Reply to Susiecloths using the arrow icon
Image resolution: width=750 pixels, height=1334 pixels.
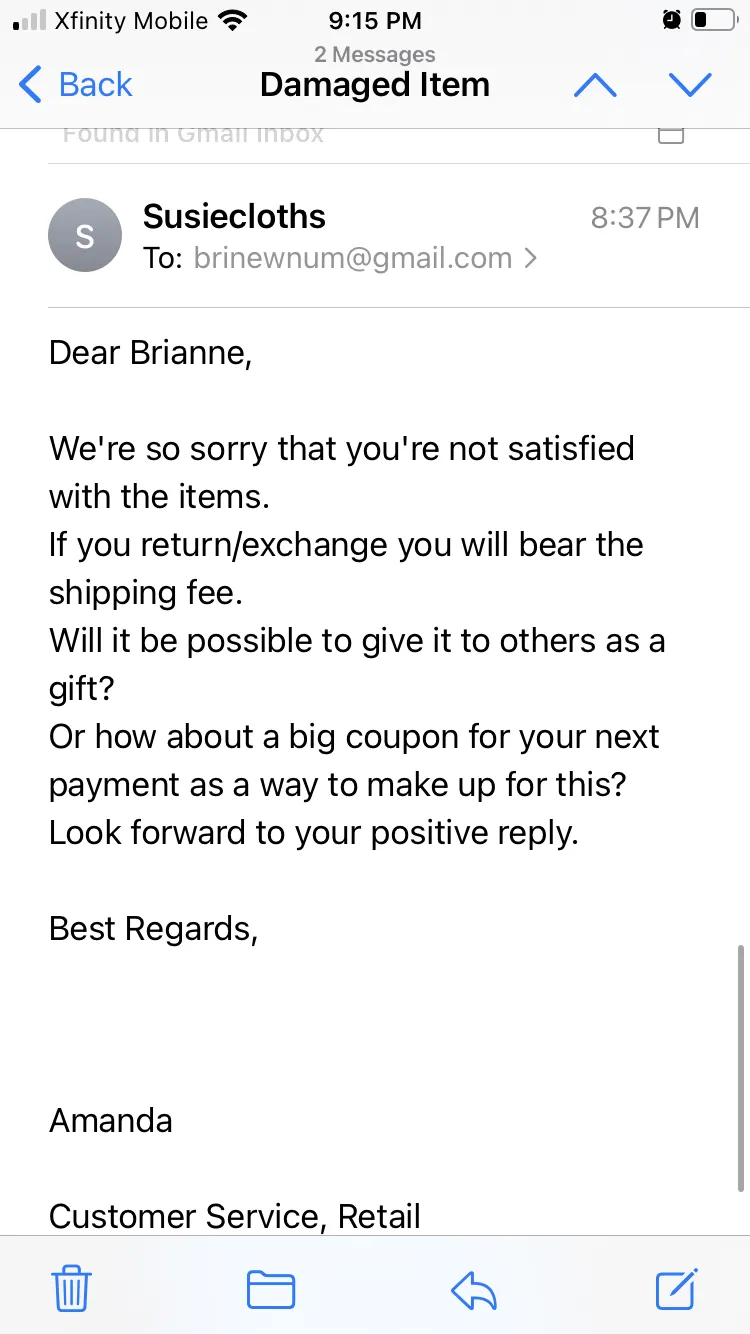coord(474,1291)
